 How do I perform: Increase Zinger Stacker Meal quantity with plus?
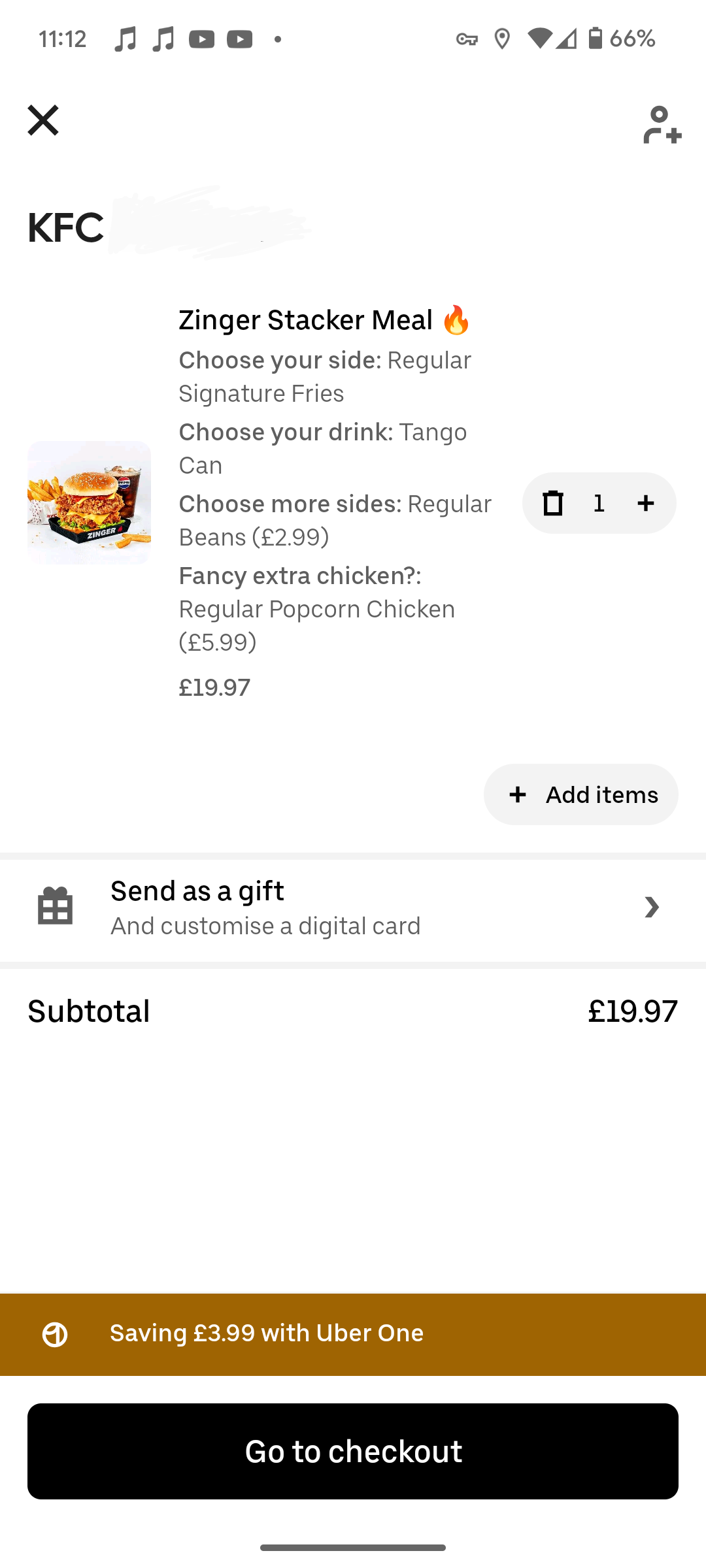coord(646,503)
